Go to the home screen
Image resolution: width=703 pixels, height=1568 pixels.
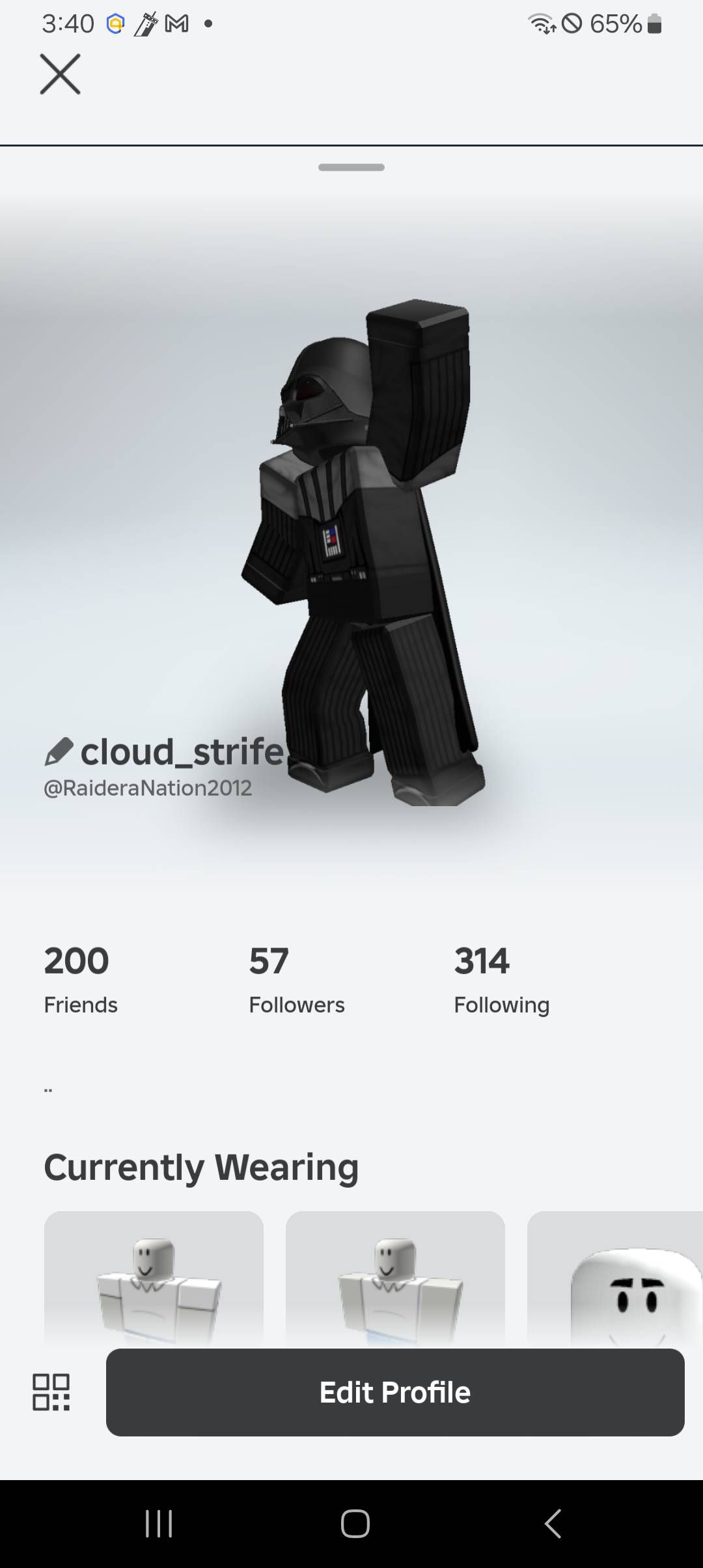click(355, 1524)
